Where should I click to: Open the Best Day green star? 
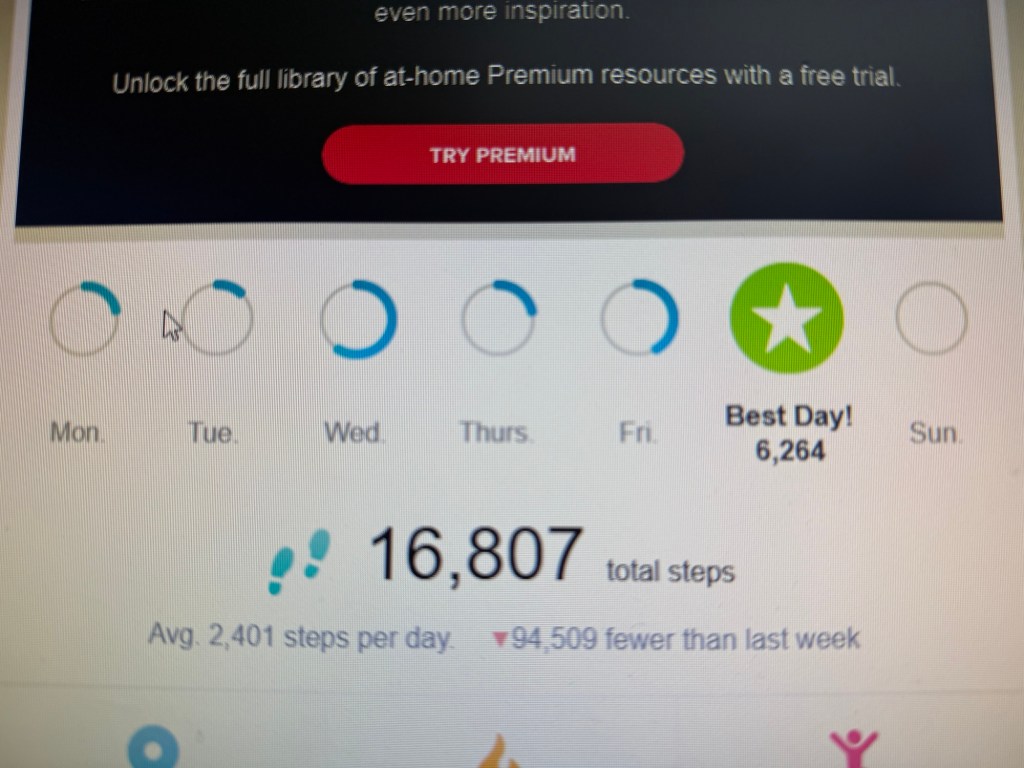tap(787, 319)
